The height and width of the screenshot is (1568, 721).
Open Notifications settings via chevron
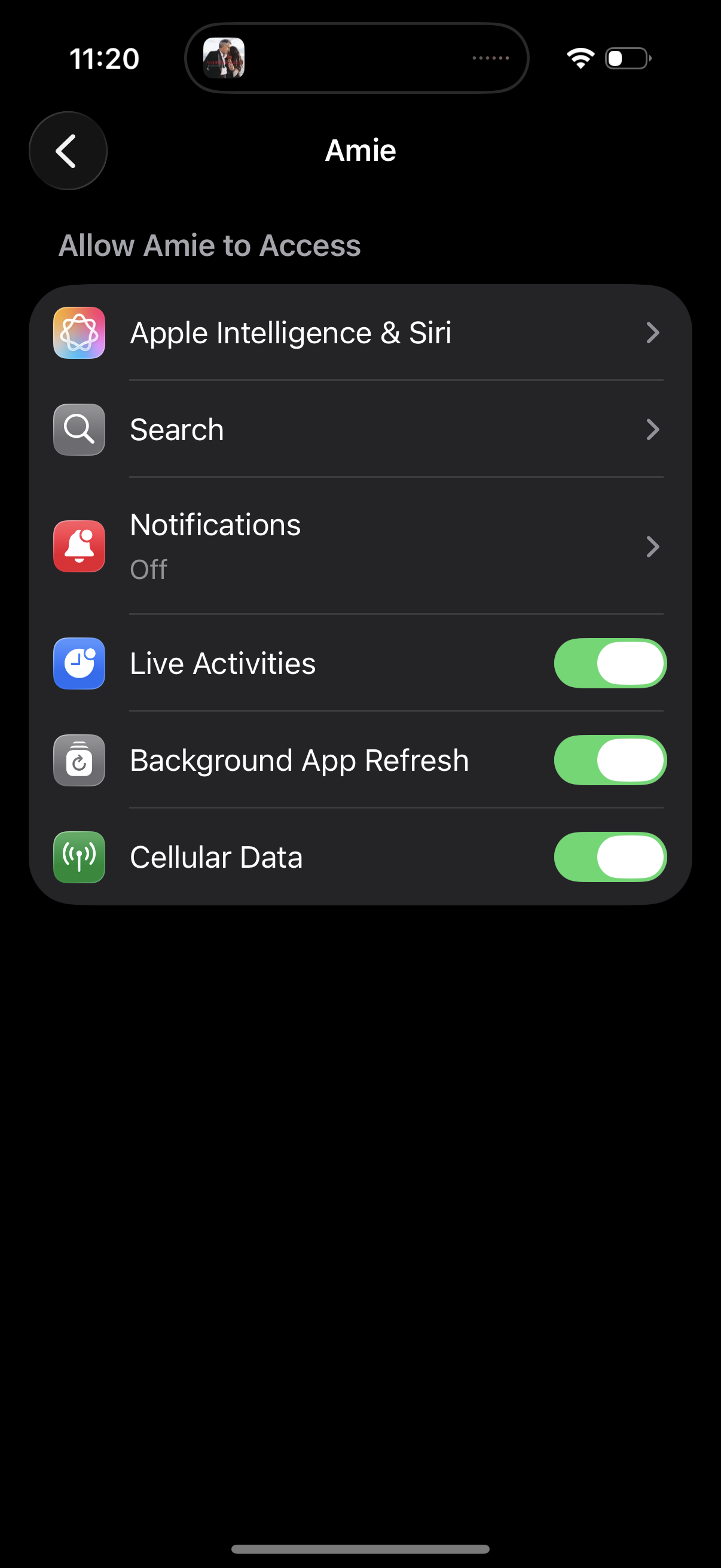point(653,546)
